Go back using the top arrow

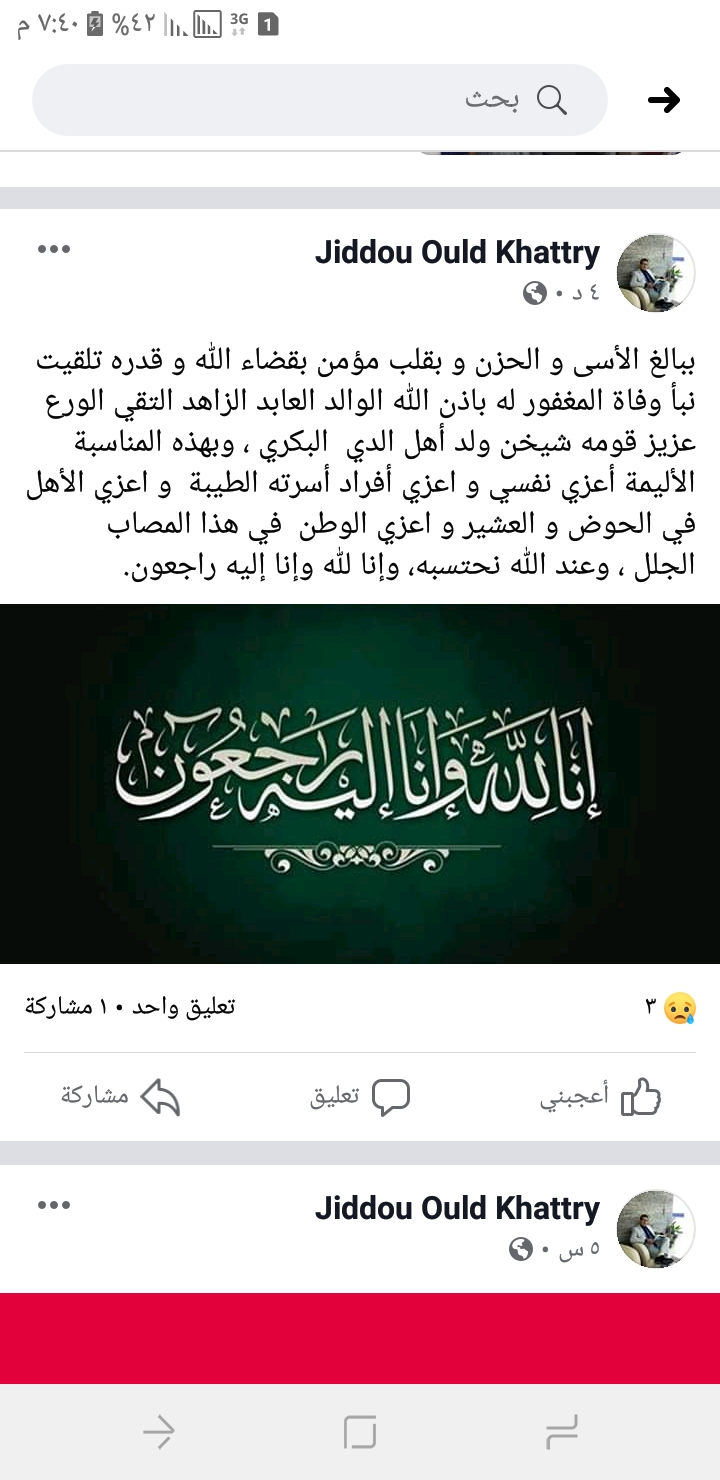pos(664,100)
